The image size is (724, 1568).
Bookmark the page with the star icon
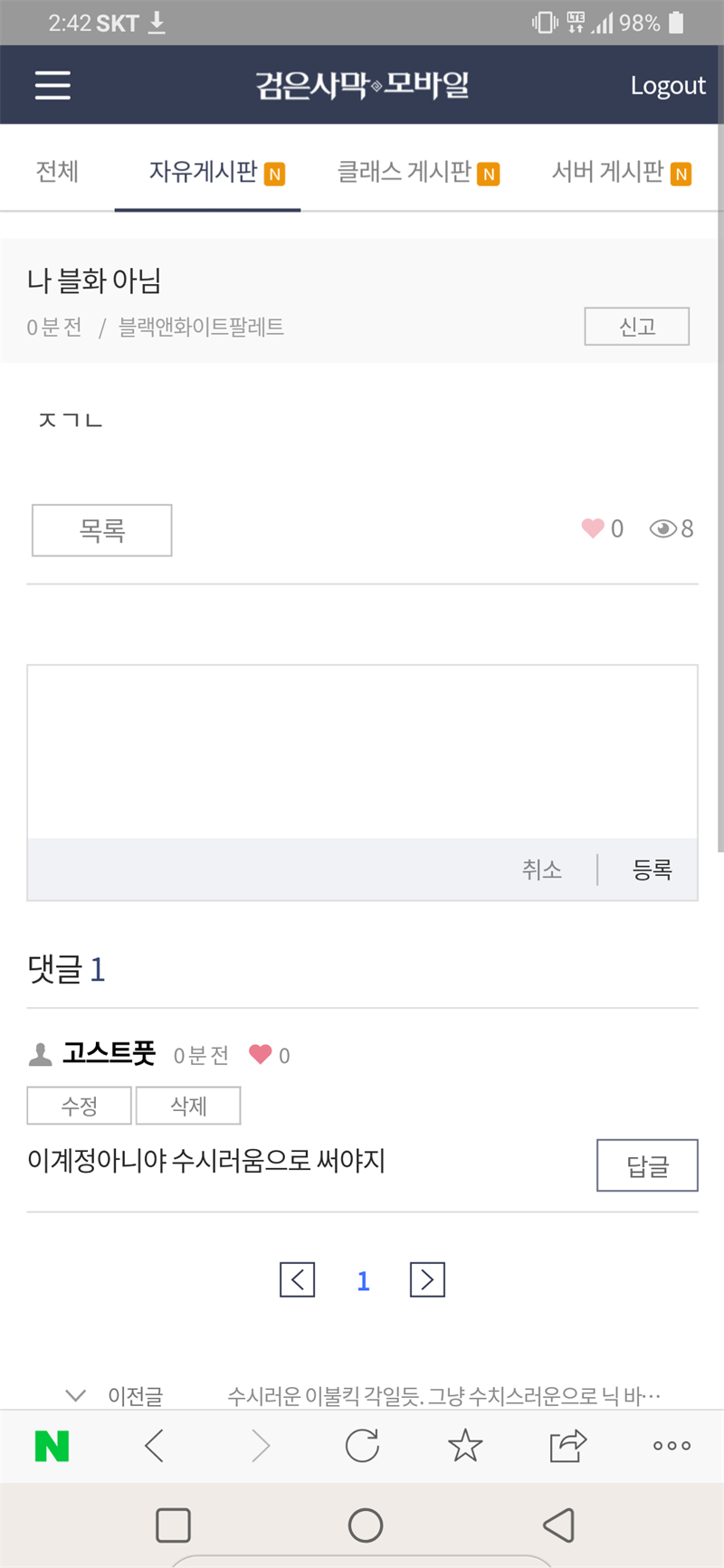pos(465,1446)
